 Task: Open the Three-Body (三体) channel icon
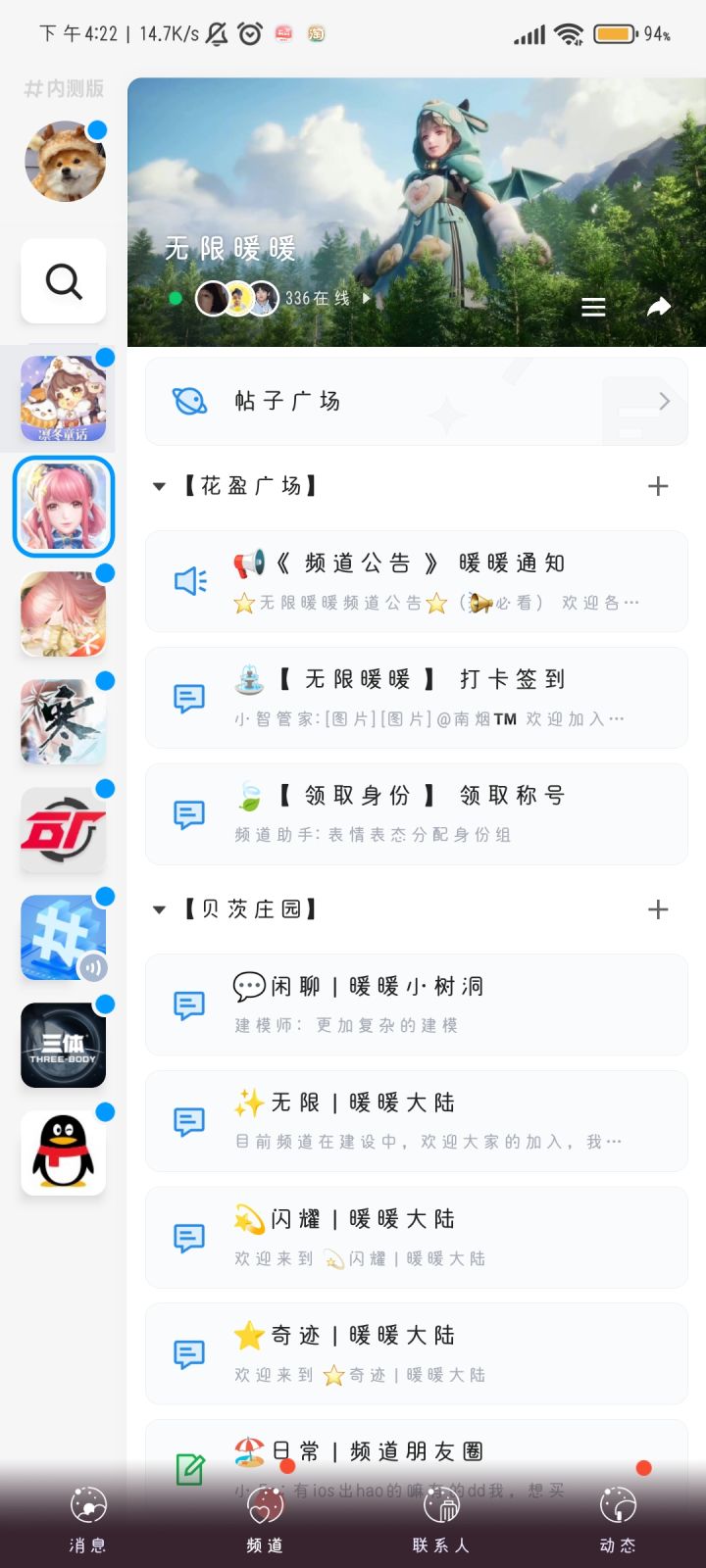click(63, 1046)
